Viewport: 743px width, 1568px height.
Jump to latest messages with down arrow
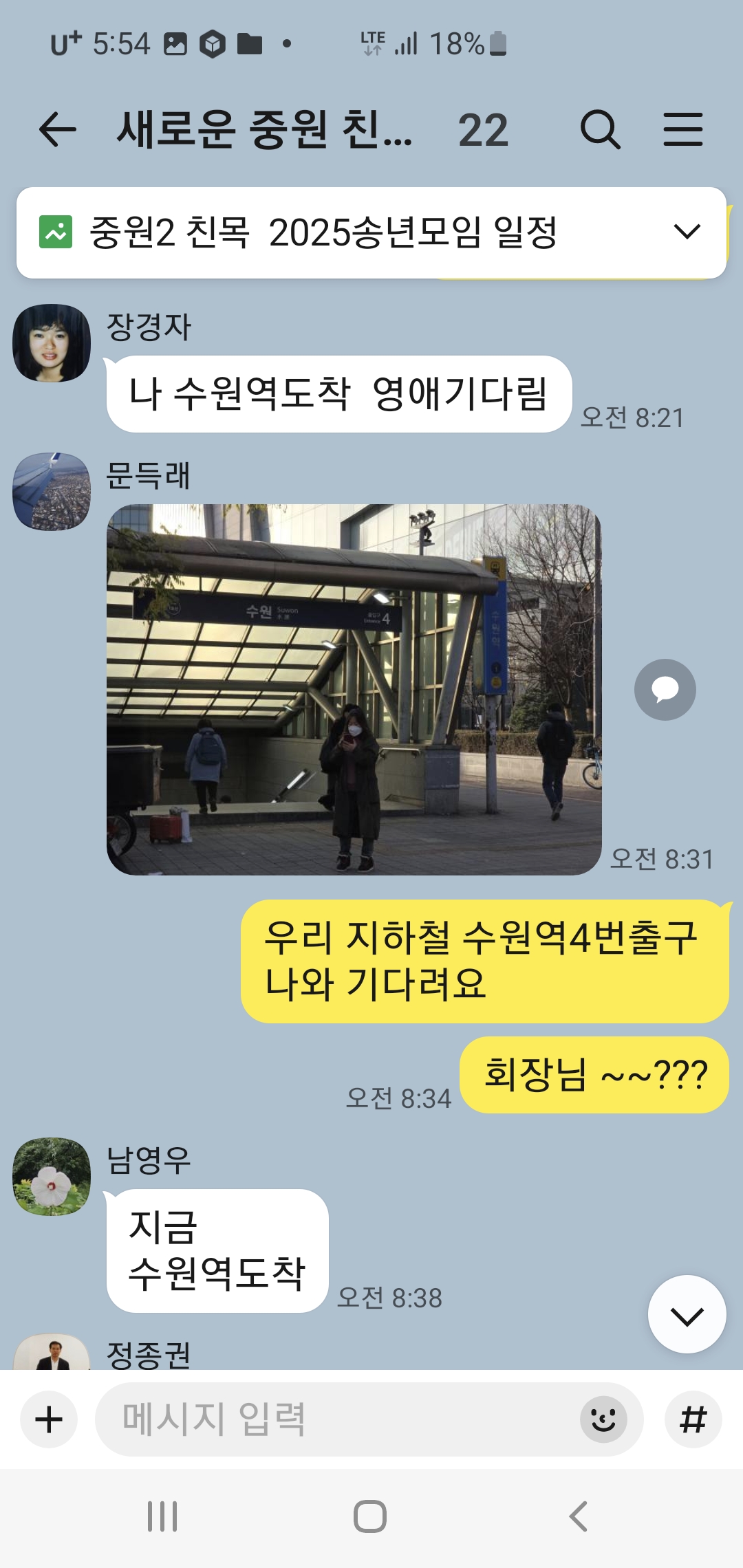[687, 1314]
